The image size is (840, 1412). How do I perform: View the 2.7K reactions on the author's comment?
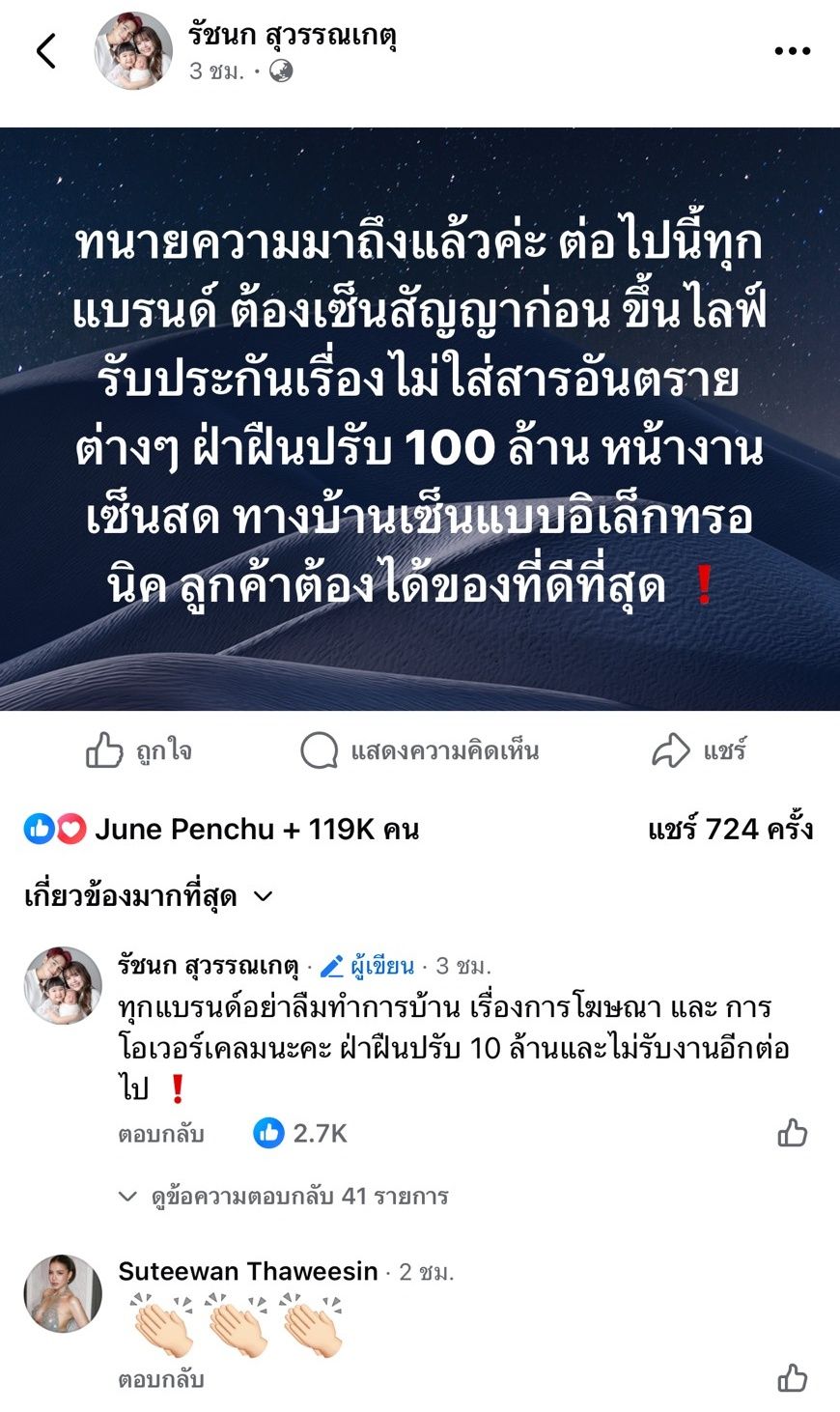(300, 1133)
